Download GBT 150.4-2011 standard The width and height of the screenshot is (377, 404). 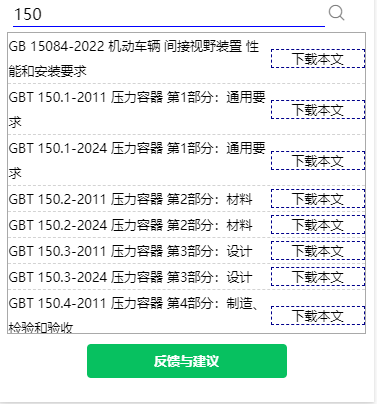(x=318, y=316)
